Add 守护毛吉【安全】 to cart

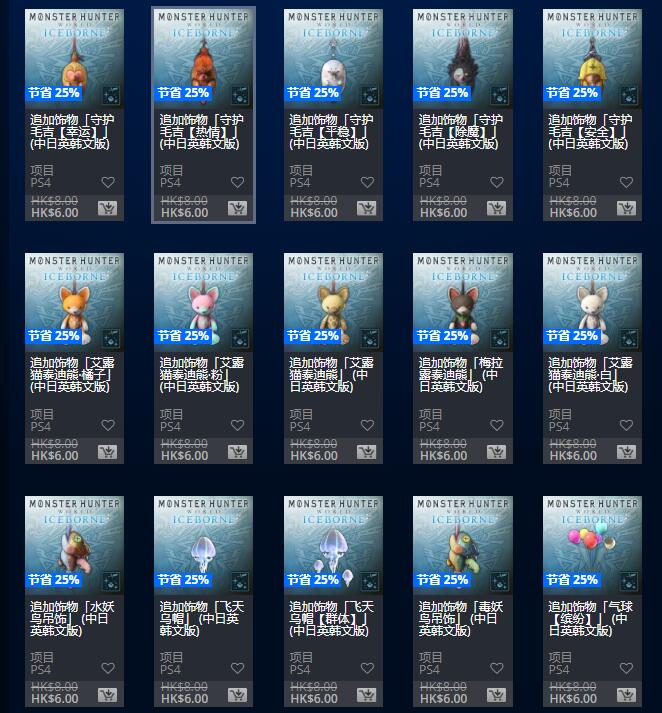click(626, 209)
